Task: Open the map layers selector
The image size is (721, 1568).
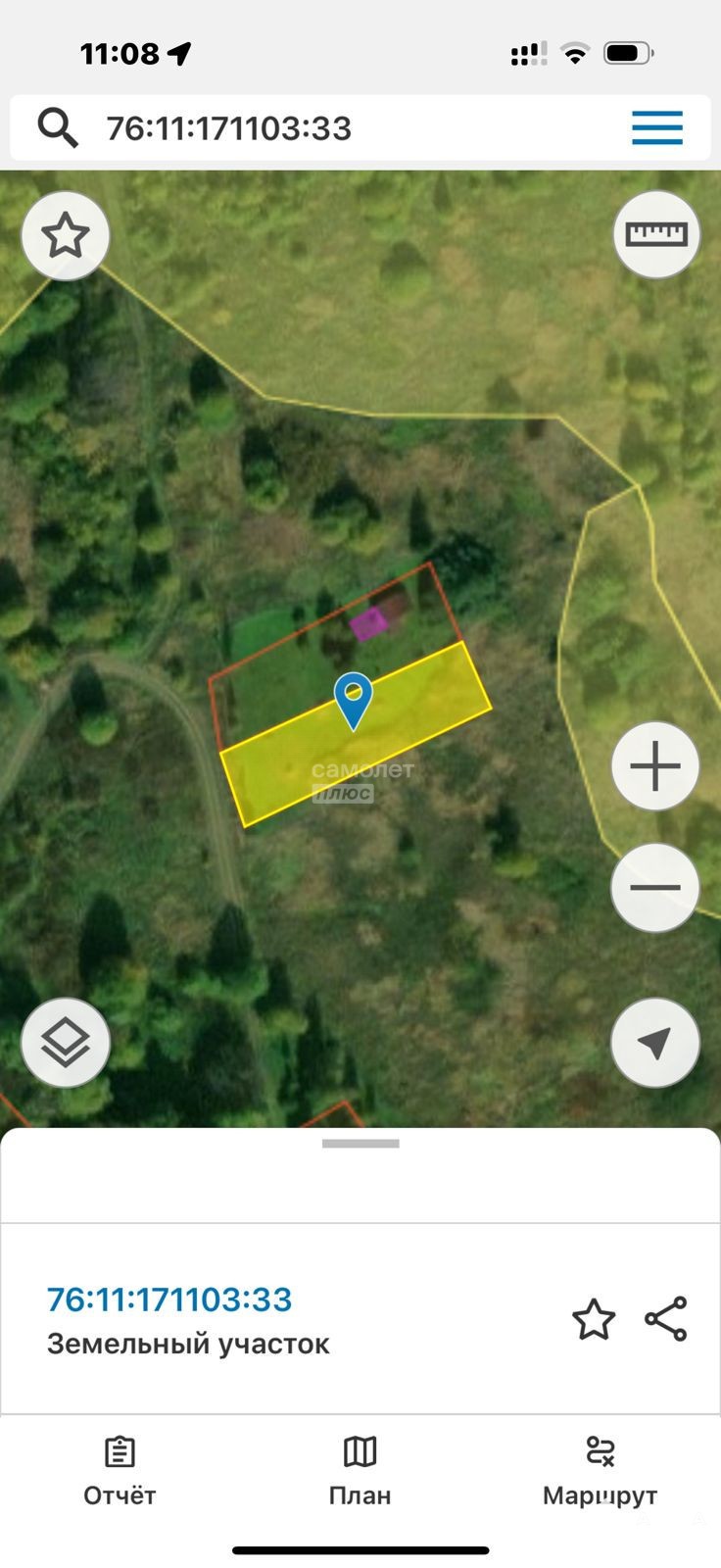Action: [x=66, y=1043]
